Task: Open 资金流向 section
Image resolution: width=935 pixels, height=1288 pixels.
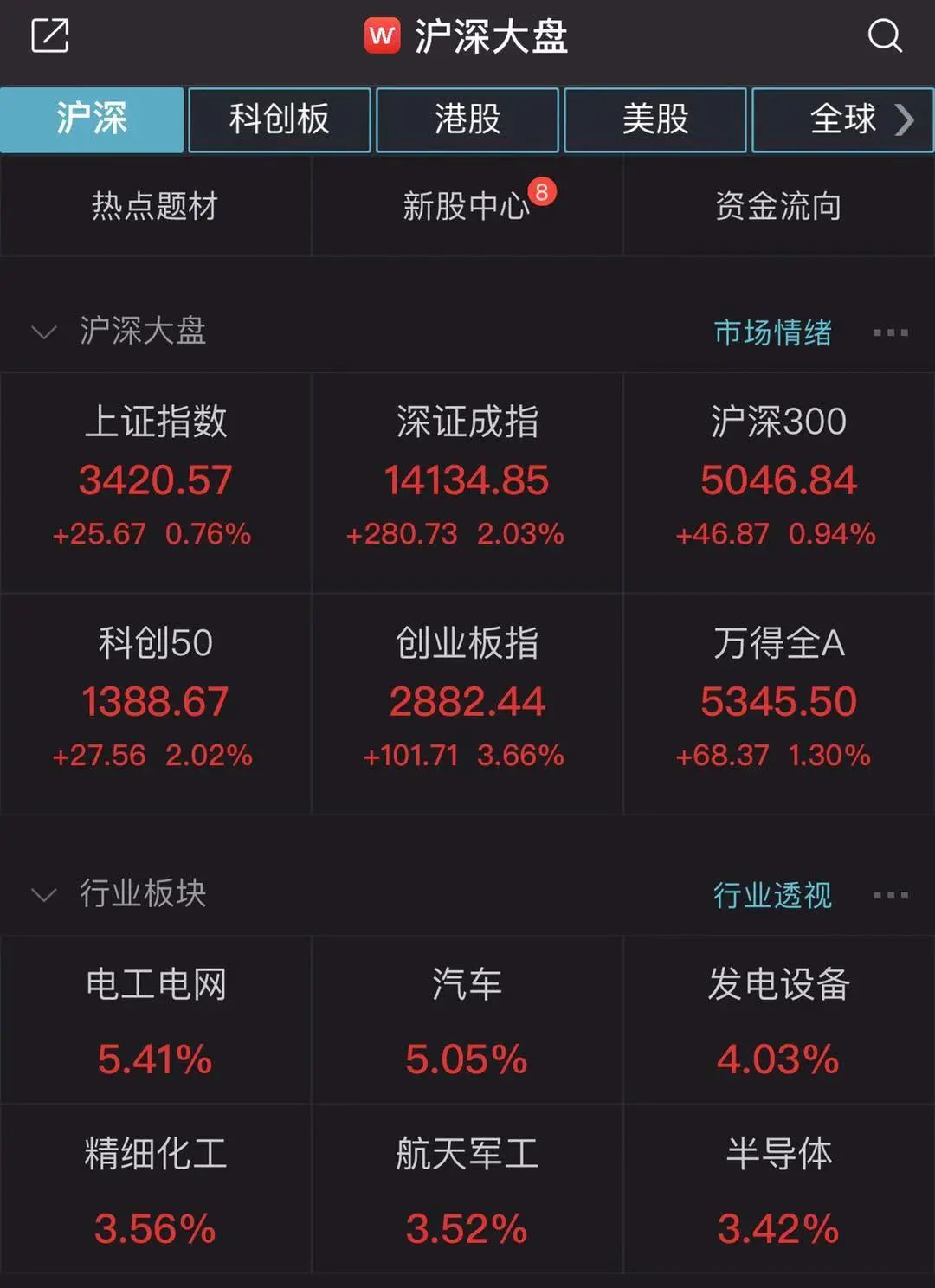Action: 778,206
